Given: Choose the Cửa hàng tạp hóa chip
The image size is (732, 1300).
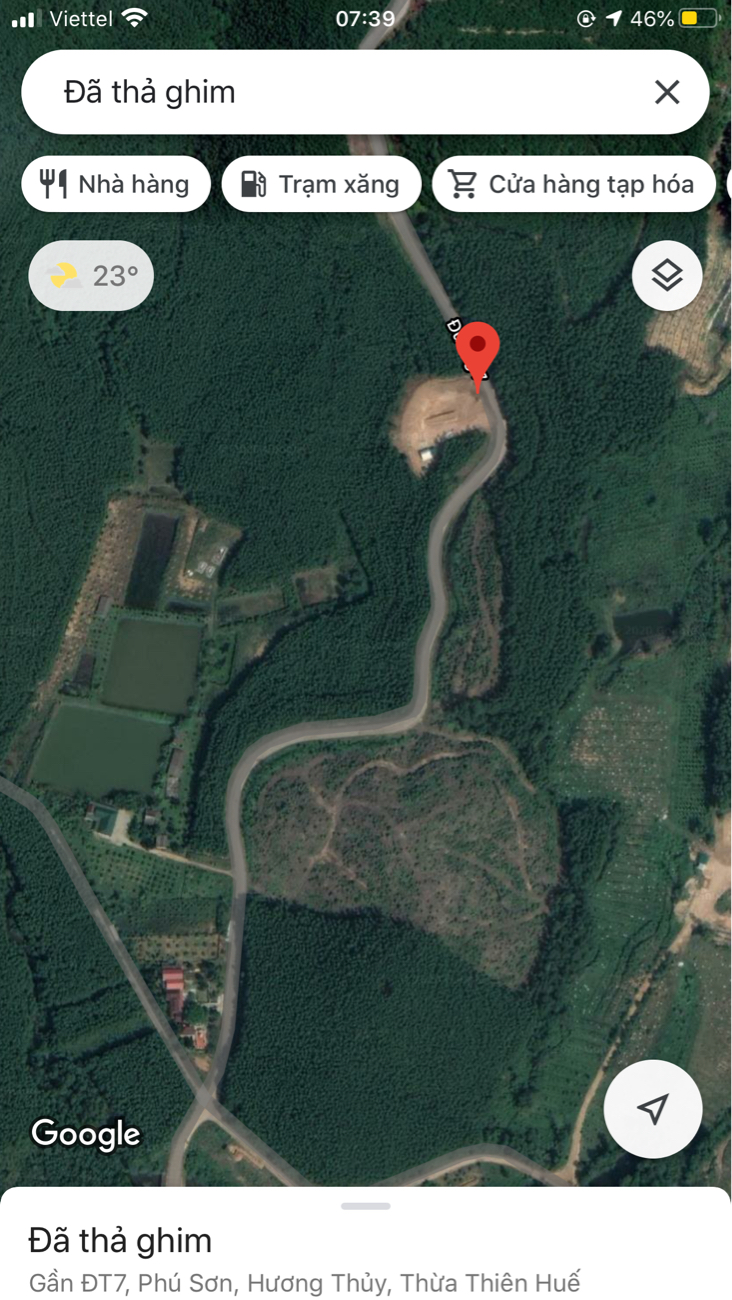Looking at the screenshot, I should [x=574, y=184].
